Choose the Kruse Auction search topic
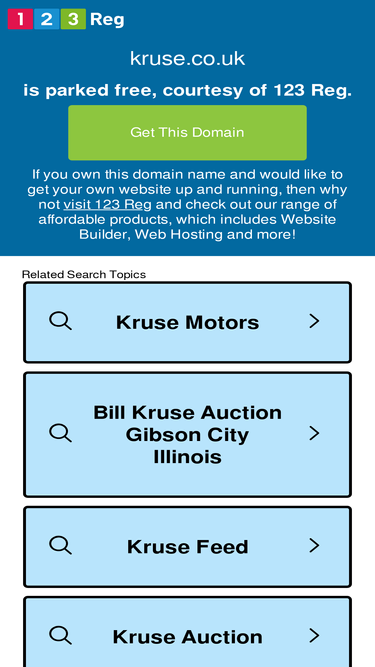This screenshot has height=667, width=375. click(187, 634)
